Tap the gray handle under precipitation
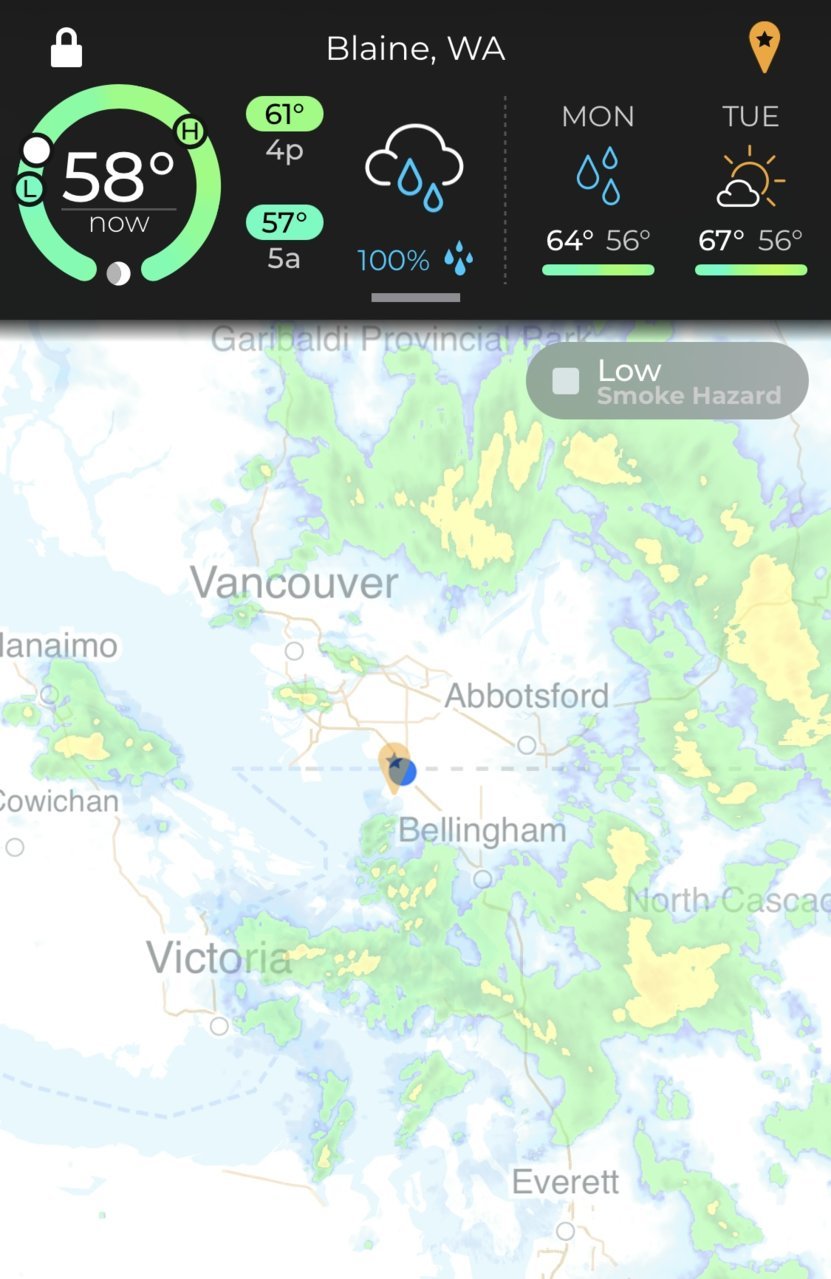This screenshot has width=831, height=1279. pos(415,297)
